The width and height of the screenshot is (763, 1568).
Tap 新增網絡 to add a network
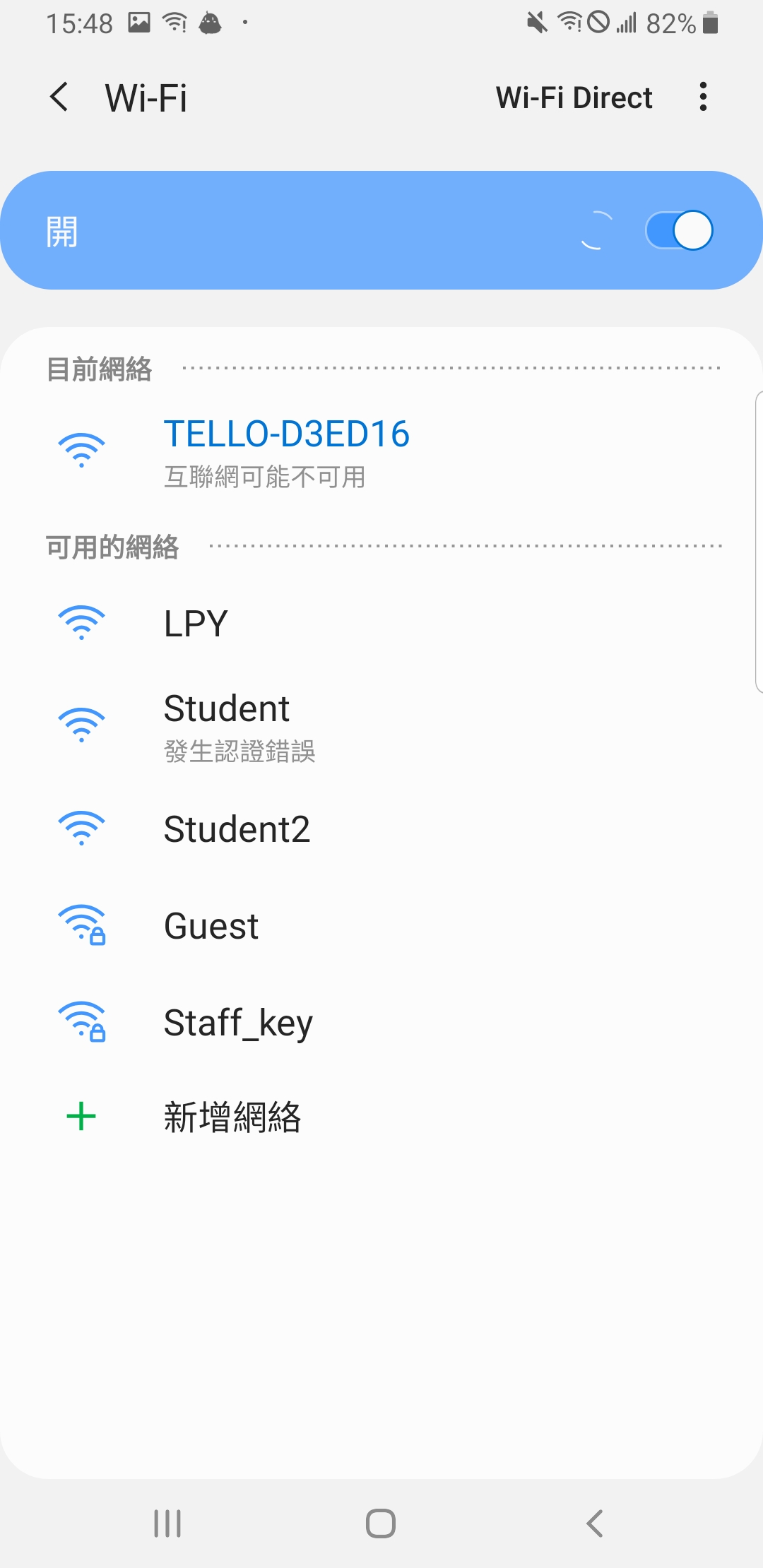tap(381, 1117)
